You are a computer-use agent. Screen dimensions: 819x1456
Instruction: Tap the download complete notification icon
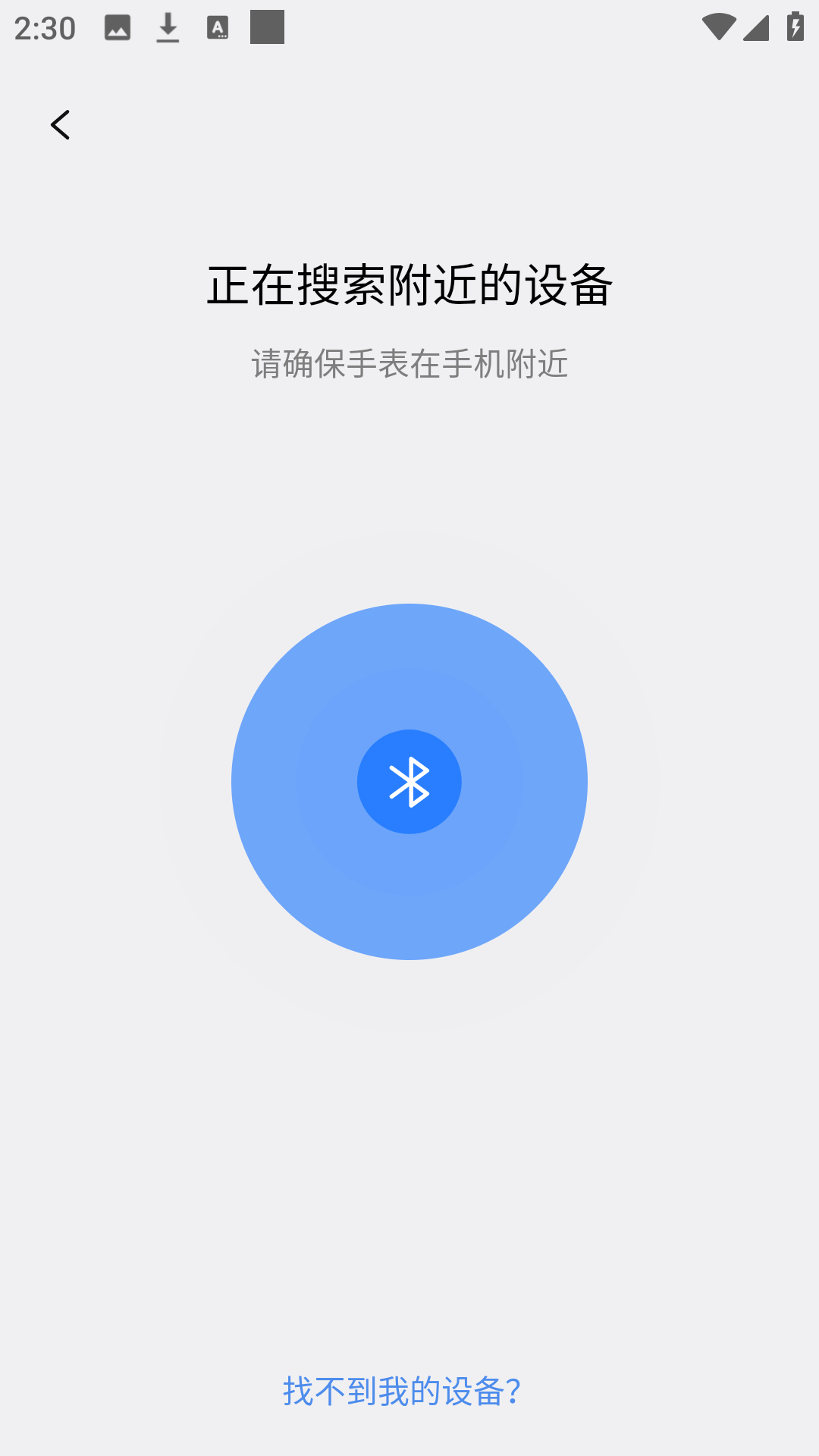click(x=168, y=27)
